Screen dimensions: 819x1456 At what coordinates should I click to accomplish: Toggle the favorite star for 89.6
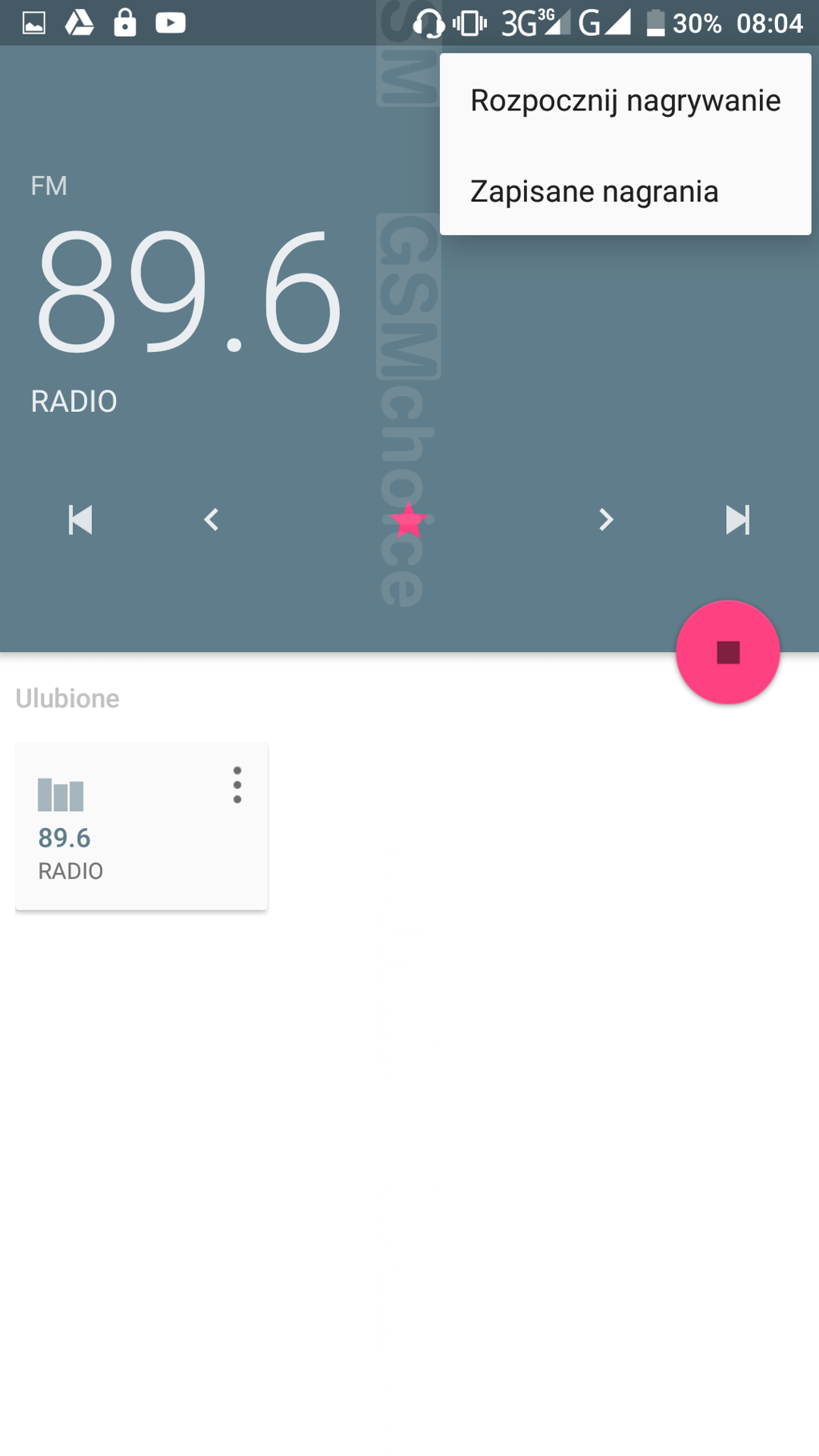tap(409, 520)
